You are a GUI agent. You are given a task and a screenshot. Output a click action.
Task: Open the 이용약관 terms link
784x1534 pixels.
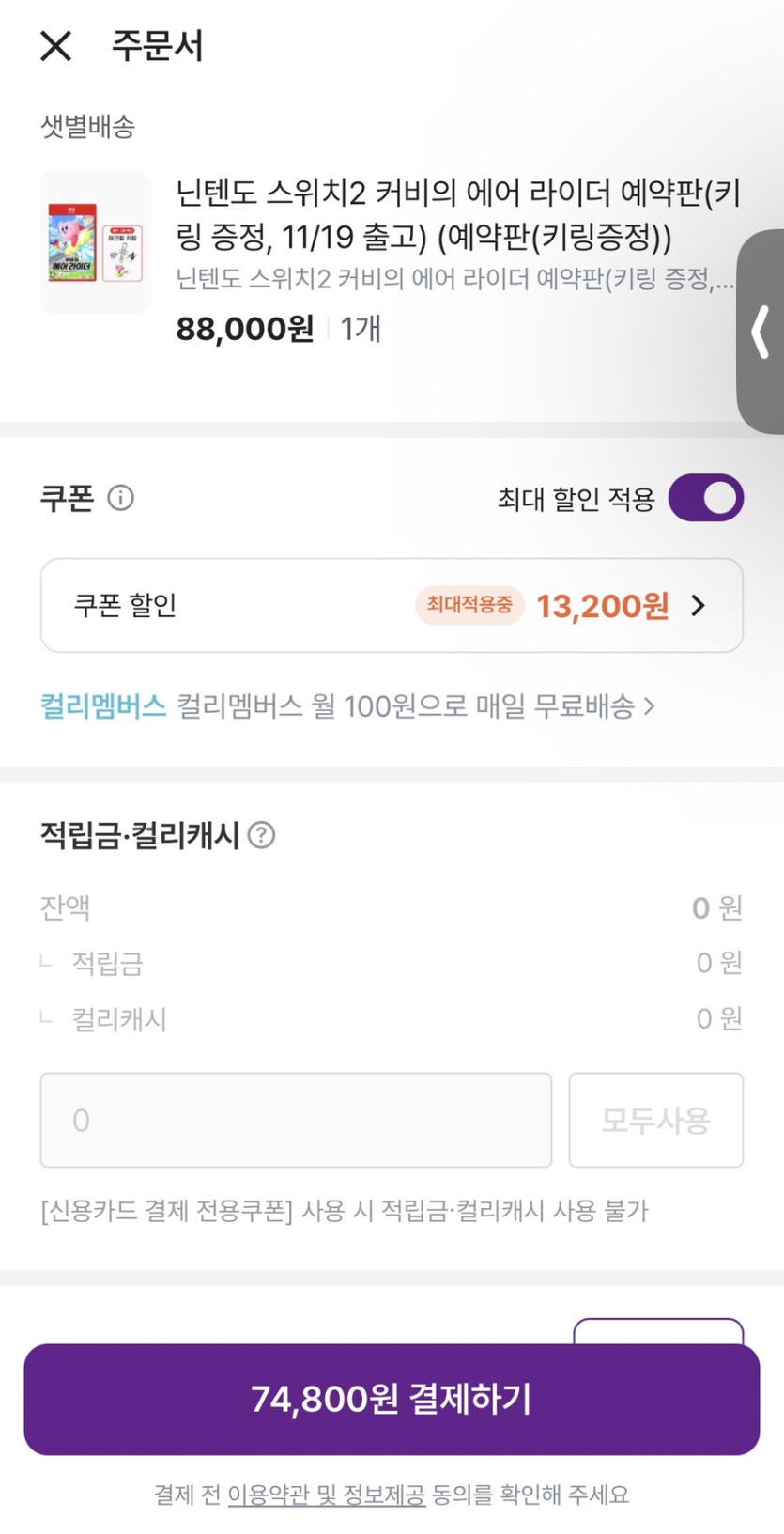pyautogui.click(x=267, y=1494)
